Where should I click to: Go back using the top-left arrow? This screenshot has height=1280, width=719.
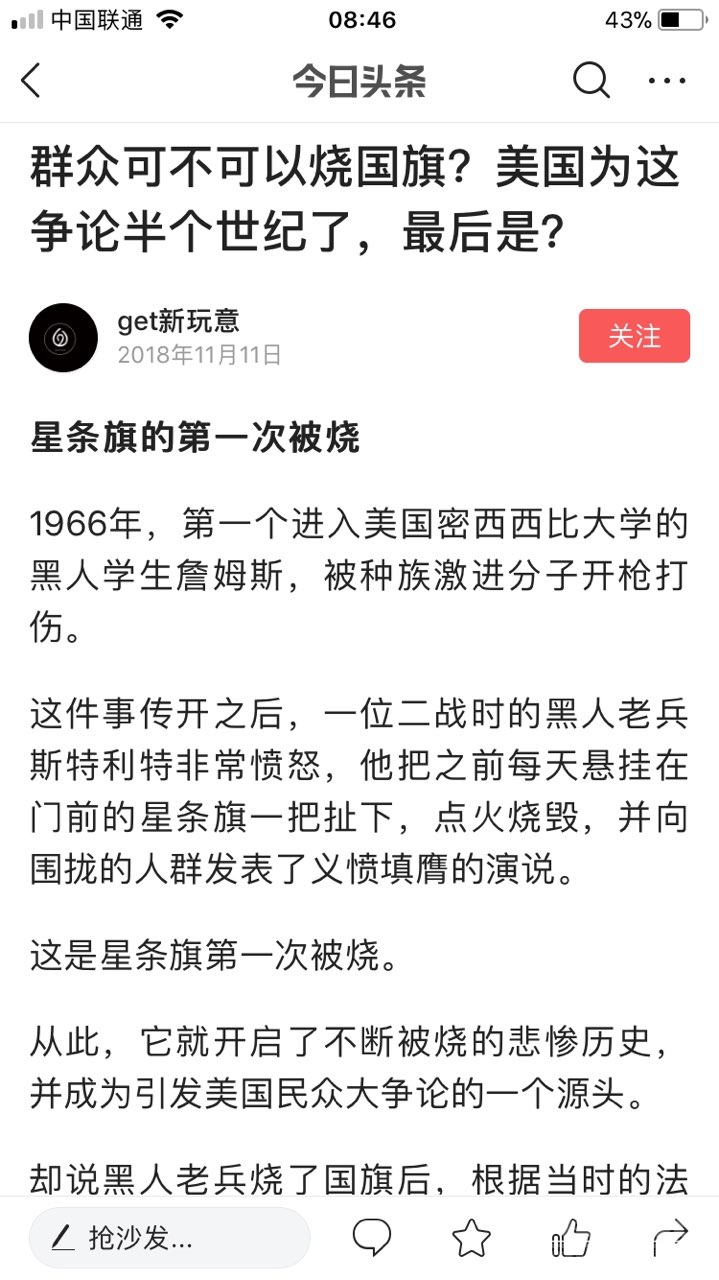pyautogui.click(x=32, y=80)
